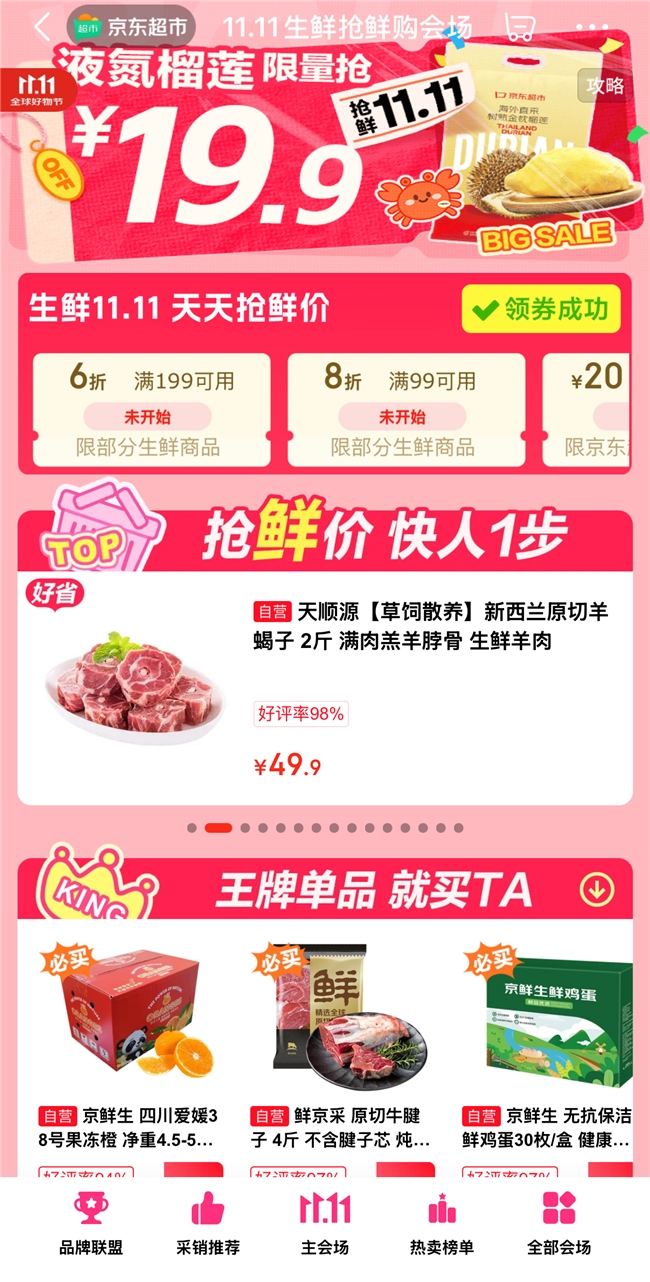Go back using the top-left arrow
The width and height of the screenshot is (650, 1282).
[x=41, y=27]
